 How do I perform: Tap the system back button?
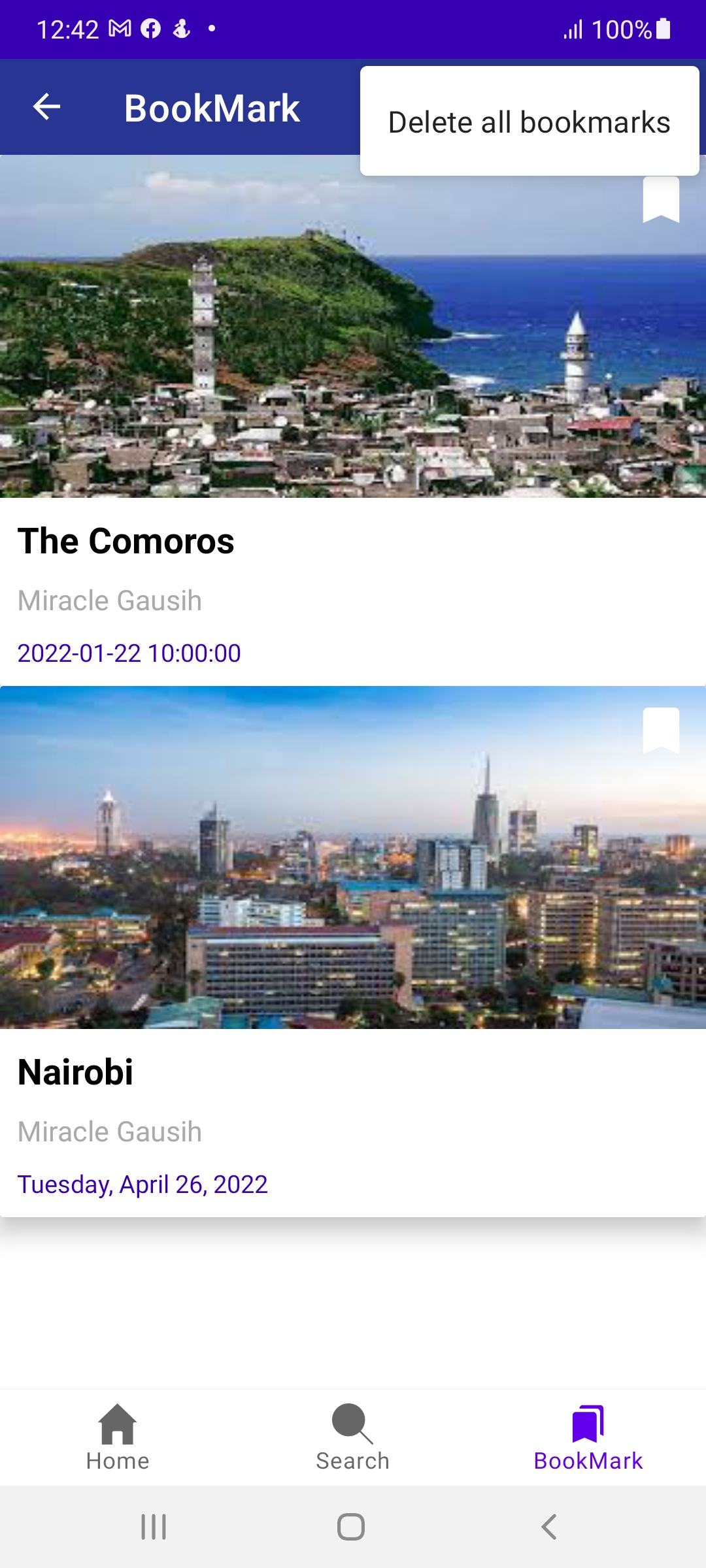549,1527
